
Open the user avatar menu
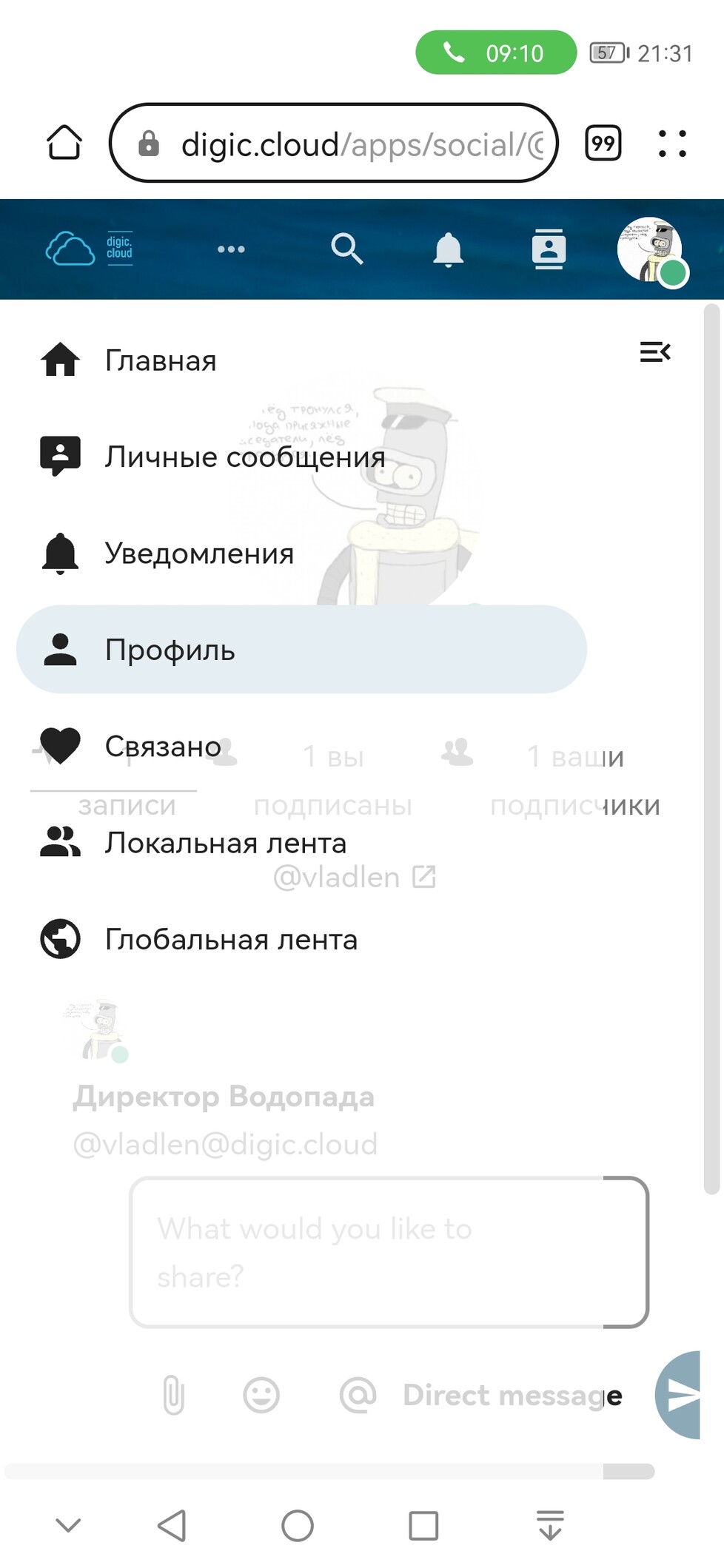pos(651,250)
